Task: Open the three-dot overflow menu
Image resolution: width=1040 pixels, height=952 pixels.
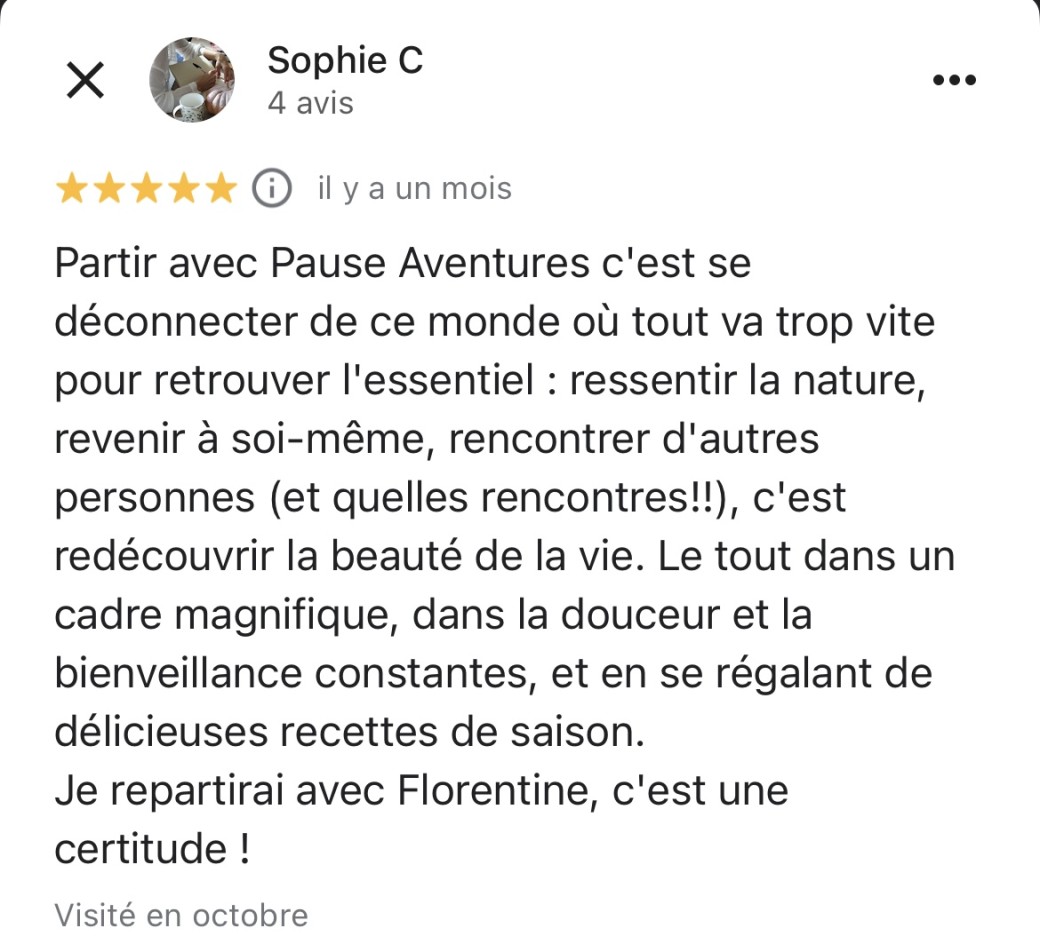Action: pyautogui.click(x=953, y=81)
